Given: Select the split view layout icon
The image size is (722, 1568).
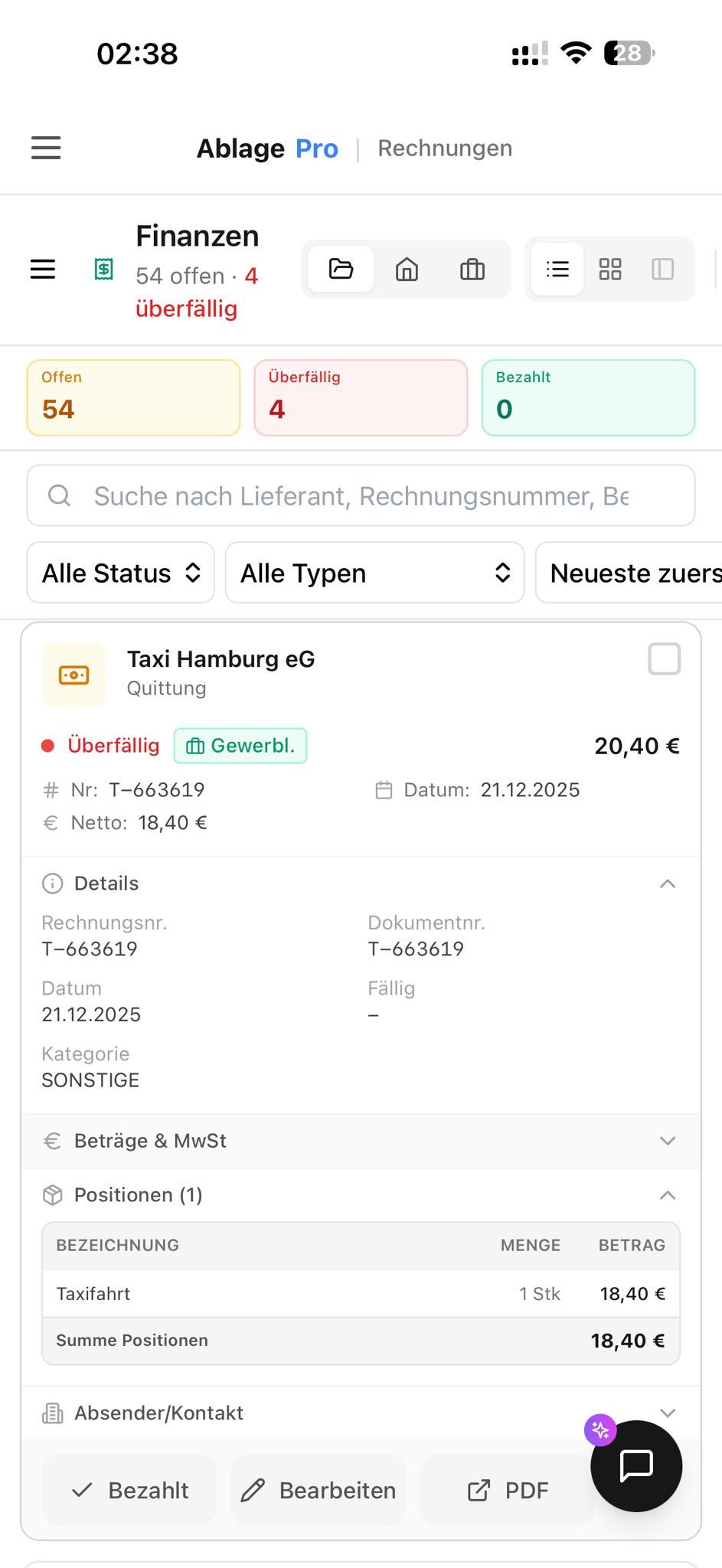Looking at the screenshot, I should click(662, 269).
